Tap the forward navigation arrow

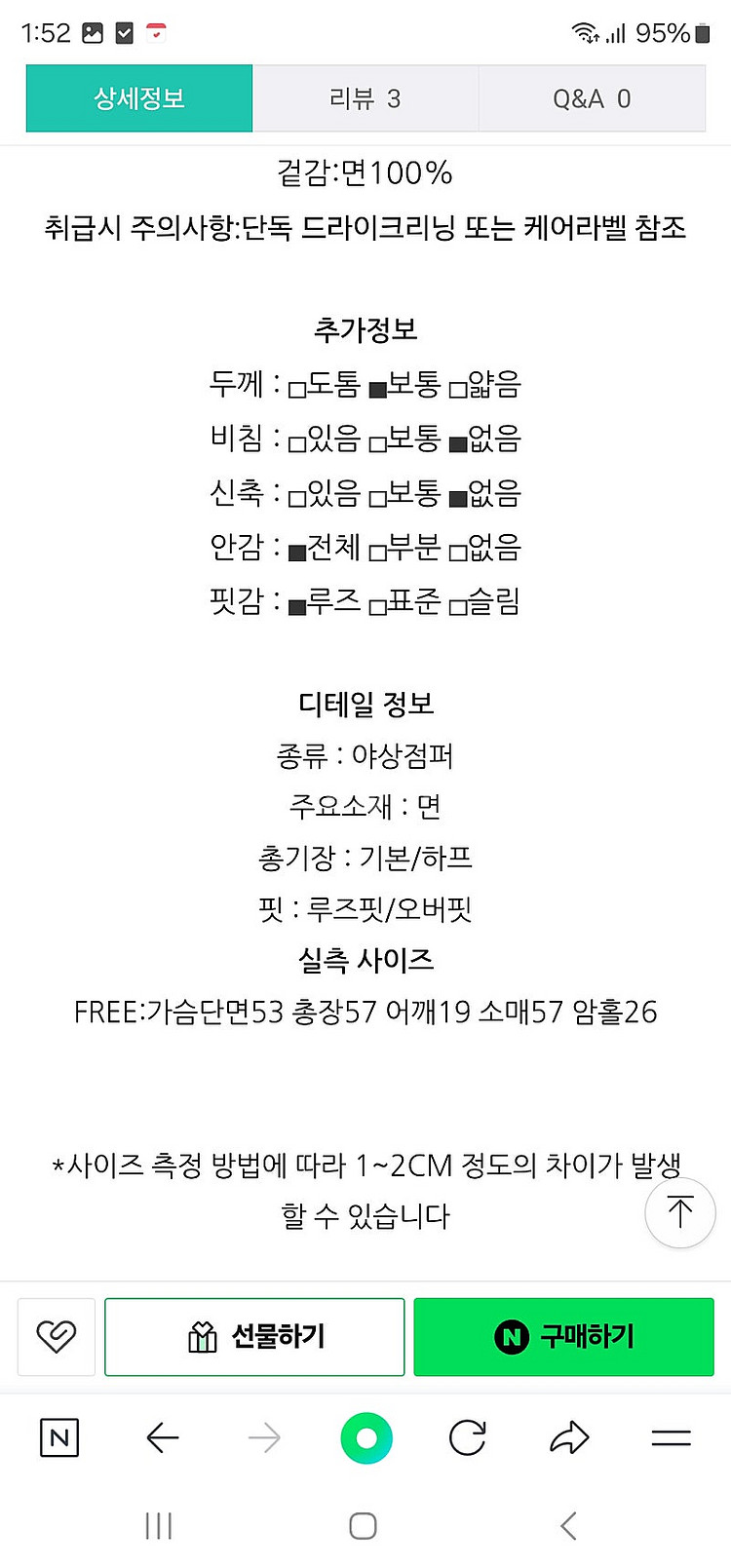(264, 1436)
